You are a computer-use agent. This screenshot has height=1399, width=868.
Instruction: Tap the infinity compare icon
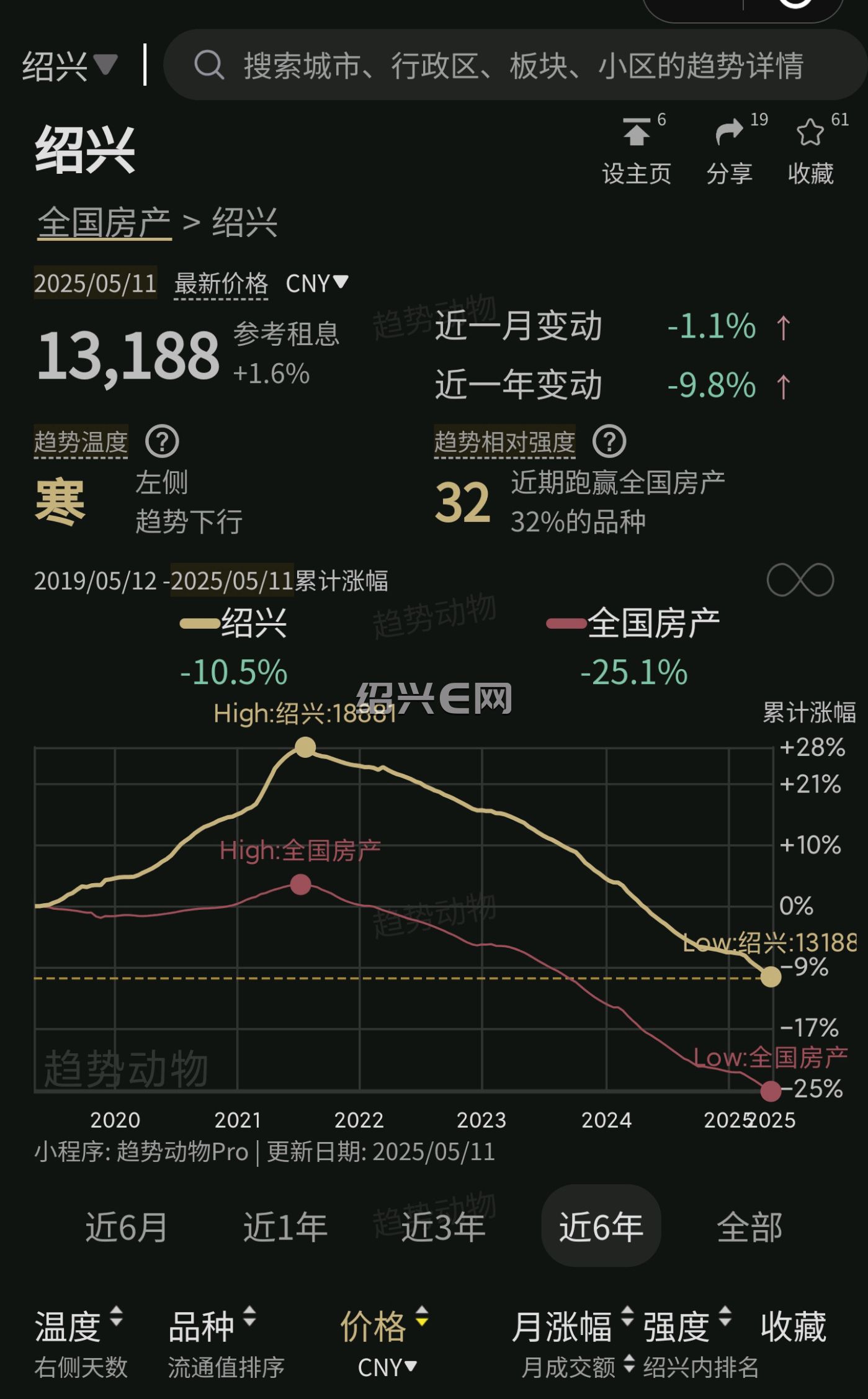click(x=800, y=580)
